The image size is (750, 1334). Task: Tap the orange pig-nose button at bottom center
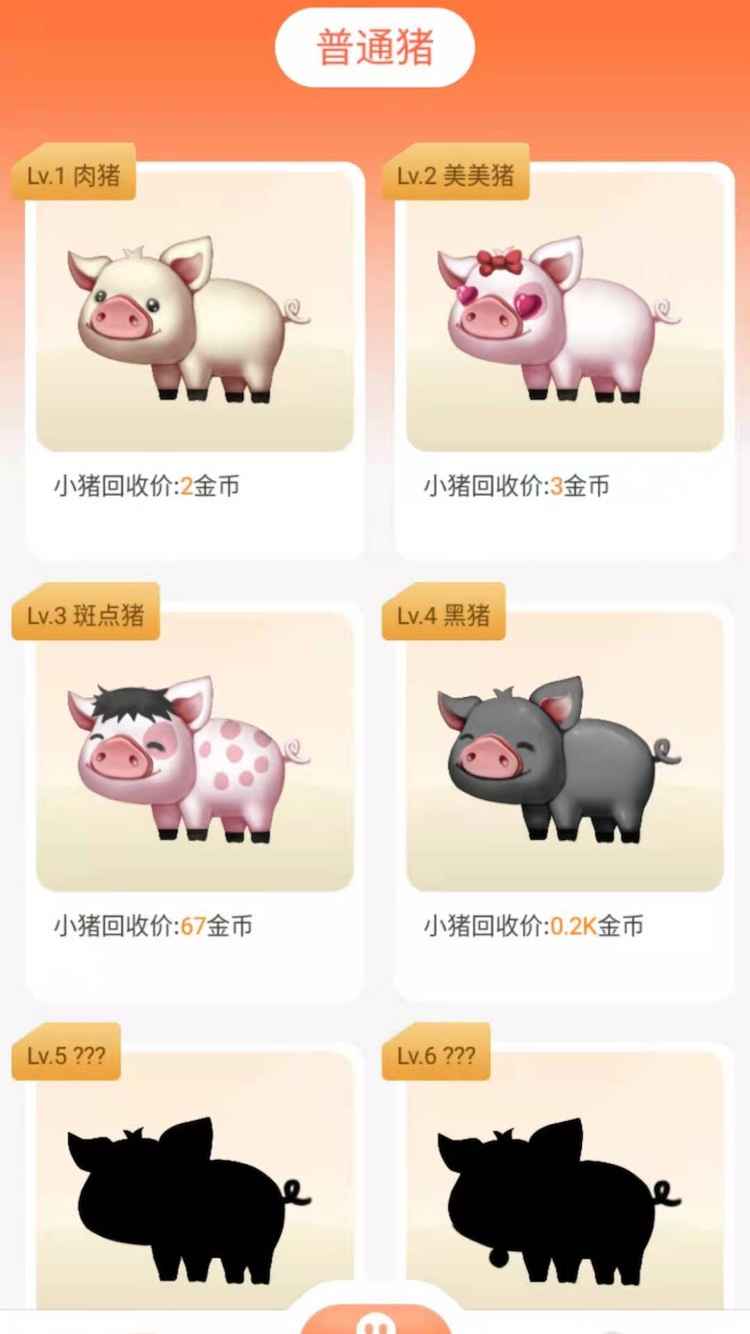pos(375,1318)
